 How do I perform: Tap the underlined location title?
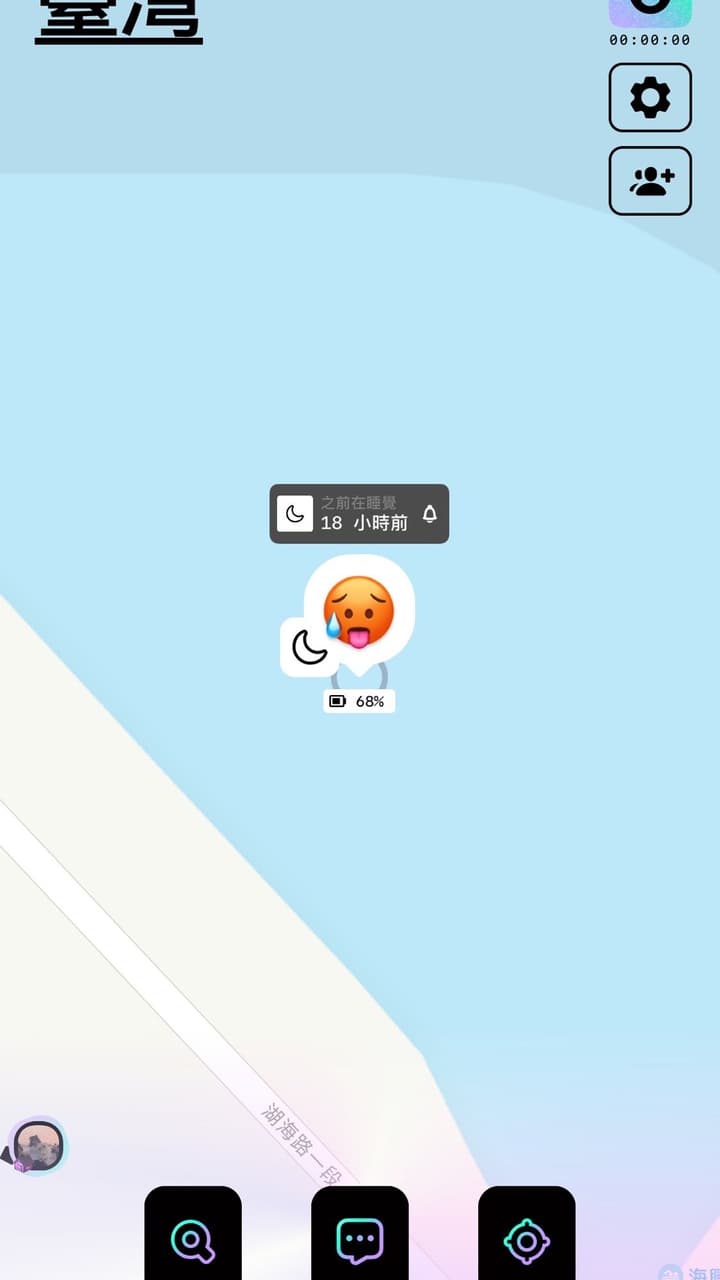pyautogui.click(x=119, y=22)
